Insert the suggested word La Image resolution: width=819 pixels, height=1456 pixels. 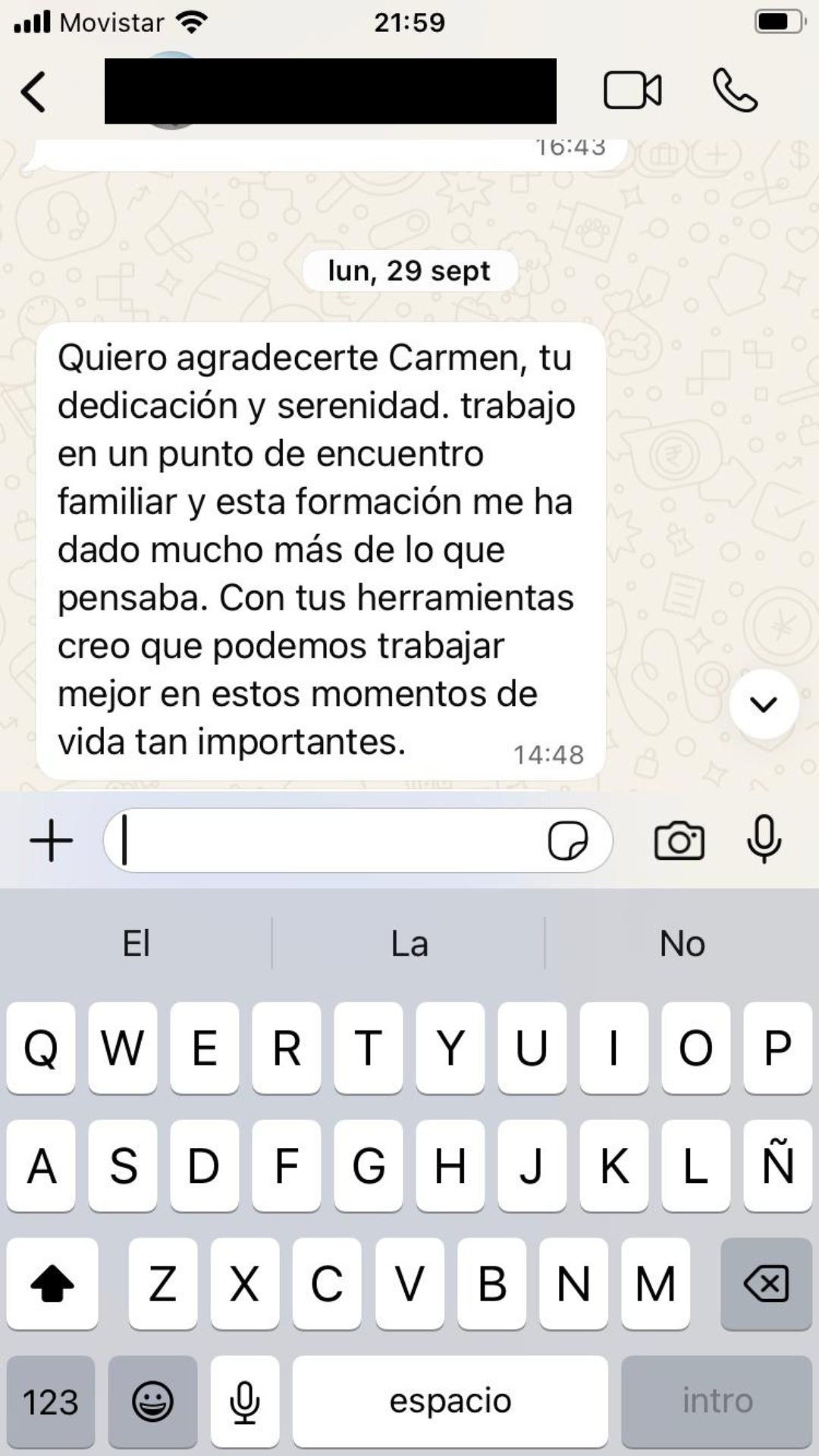(409, 943)
